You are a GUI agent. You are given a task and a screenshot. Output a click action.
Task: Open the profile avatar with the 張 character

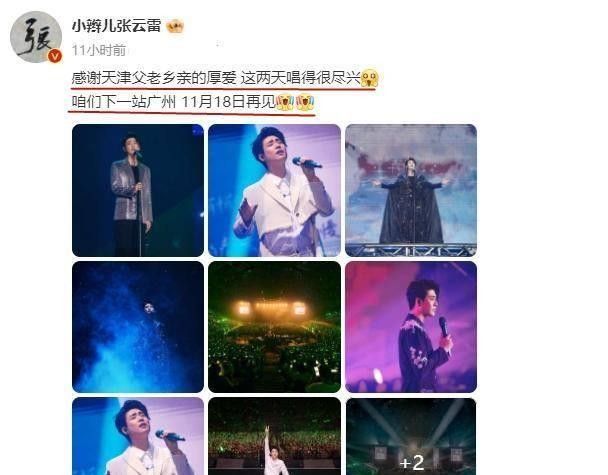point(36,36)
